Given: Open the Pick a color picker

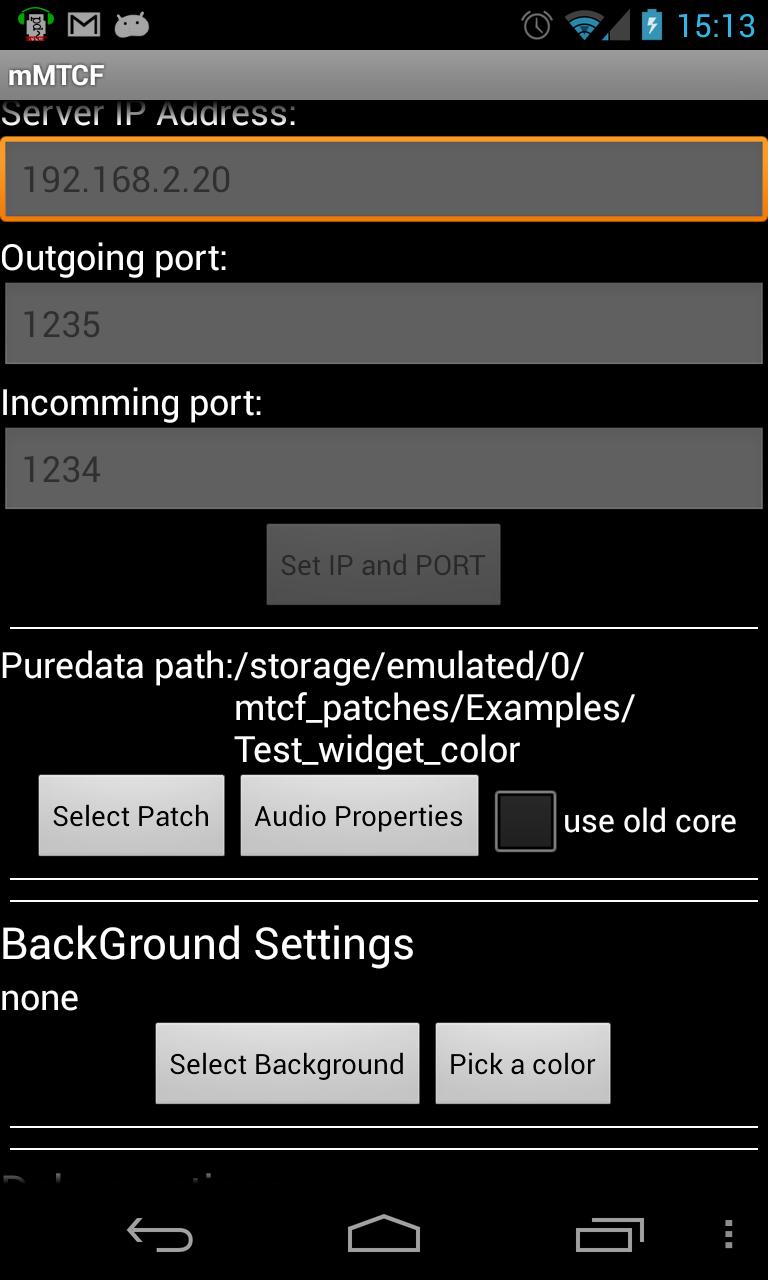Looking at the screenshot, I should [x=522, y=1064].
